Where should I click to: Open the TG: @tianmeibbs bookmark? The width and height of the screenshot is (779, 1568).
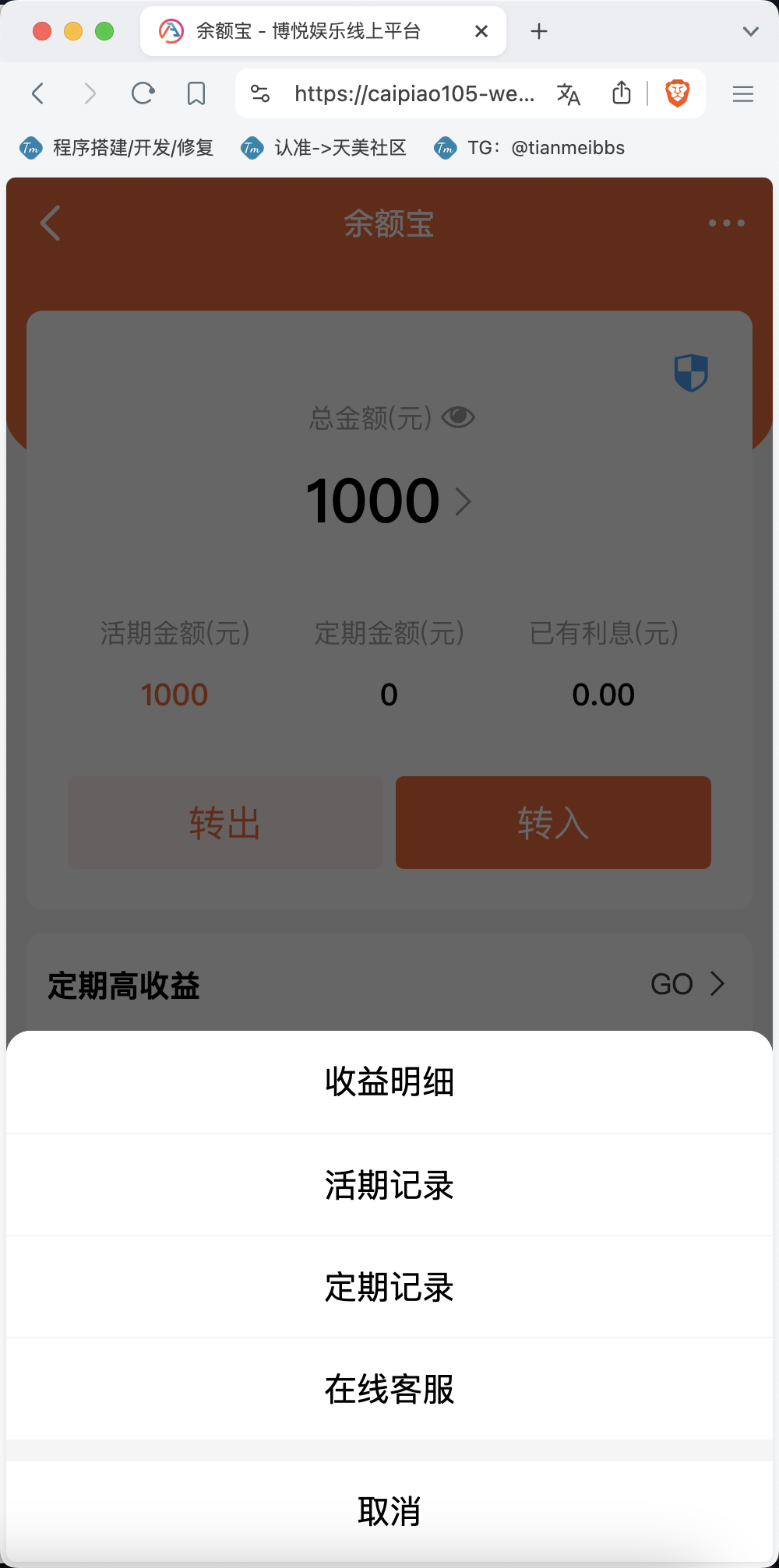(x=530, y=148)
